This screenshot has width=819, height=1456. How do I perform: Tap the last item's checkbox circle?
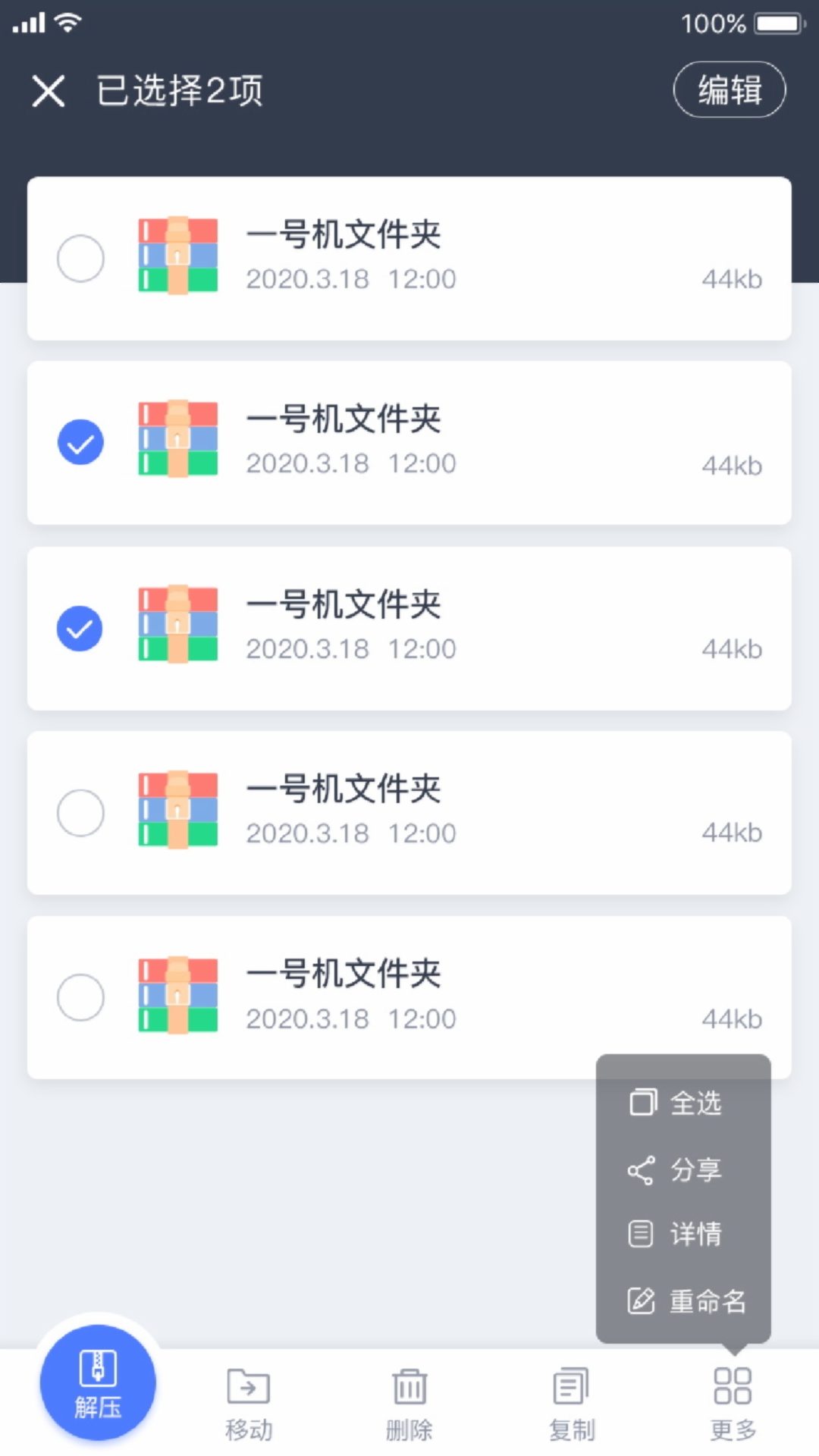[80, 997]
